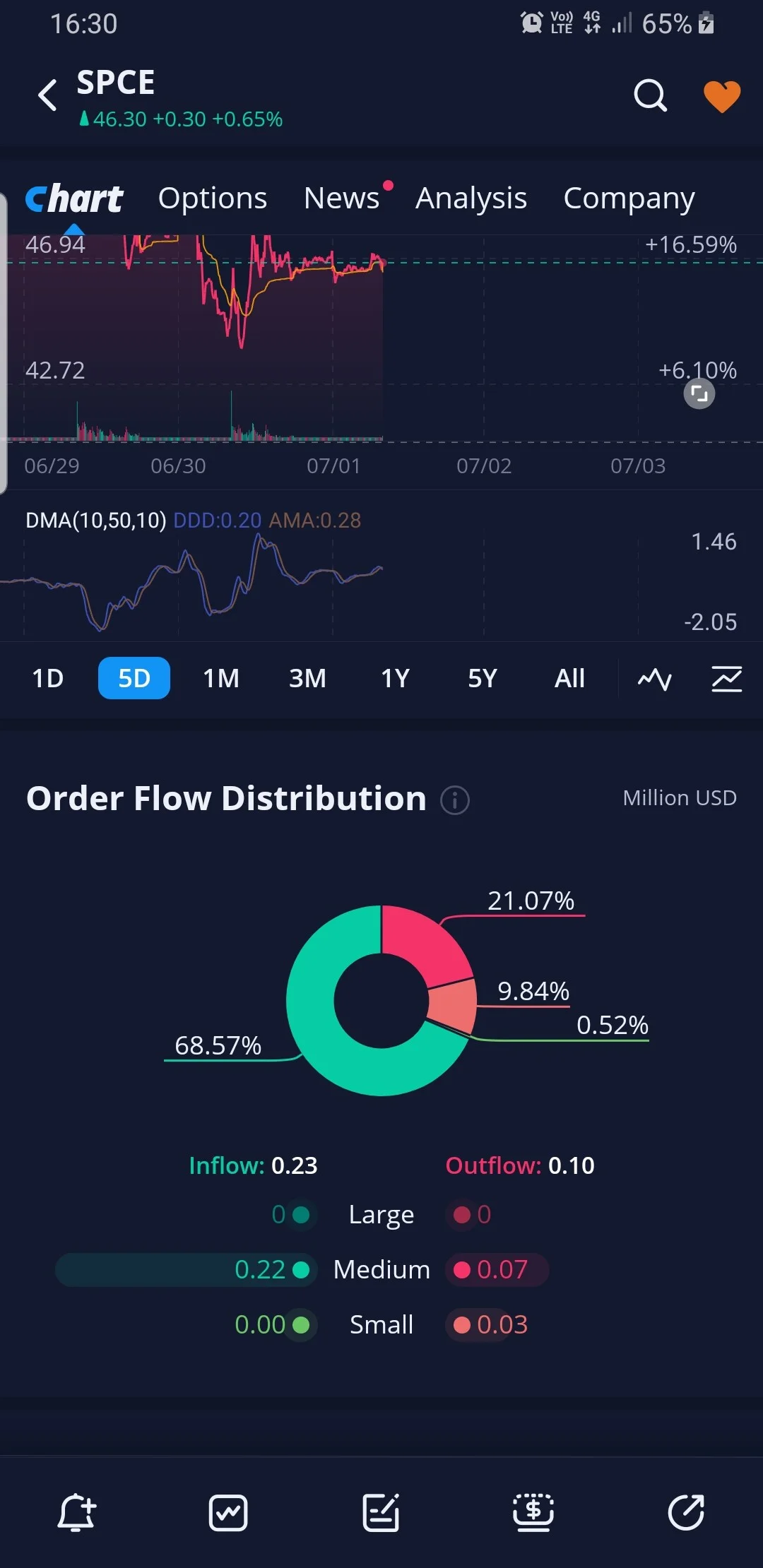763x1568 pixels.
Task: Select the 3M time range
Action: pos(307,678)
